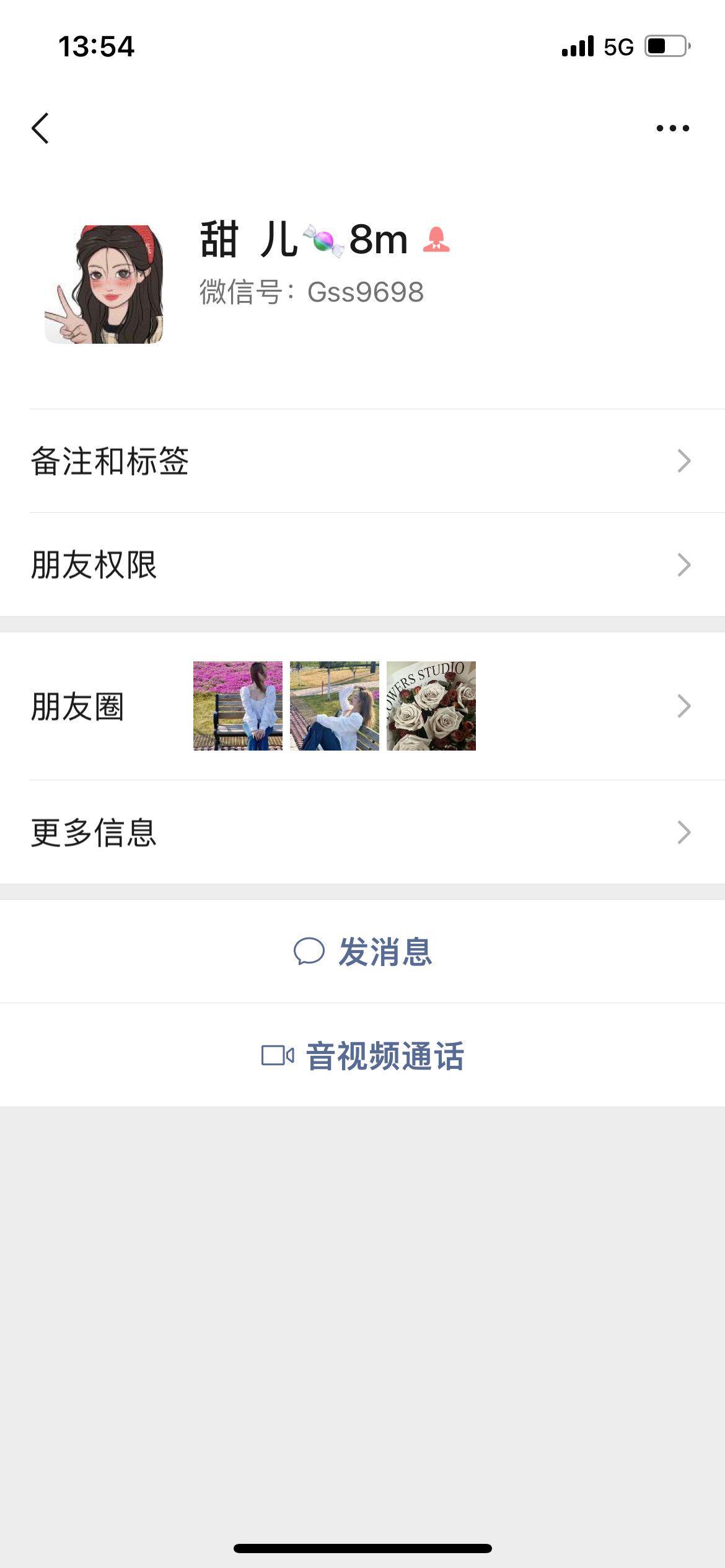Viewport: 725px width, 1568px height.
Task: Select the 朋友圈 menu row
Action: [79, 706]
